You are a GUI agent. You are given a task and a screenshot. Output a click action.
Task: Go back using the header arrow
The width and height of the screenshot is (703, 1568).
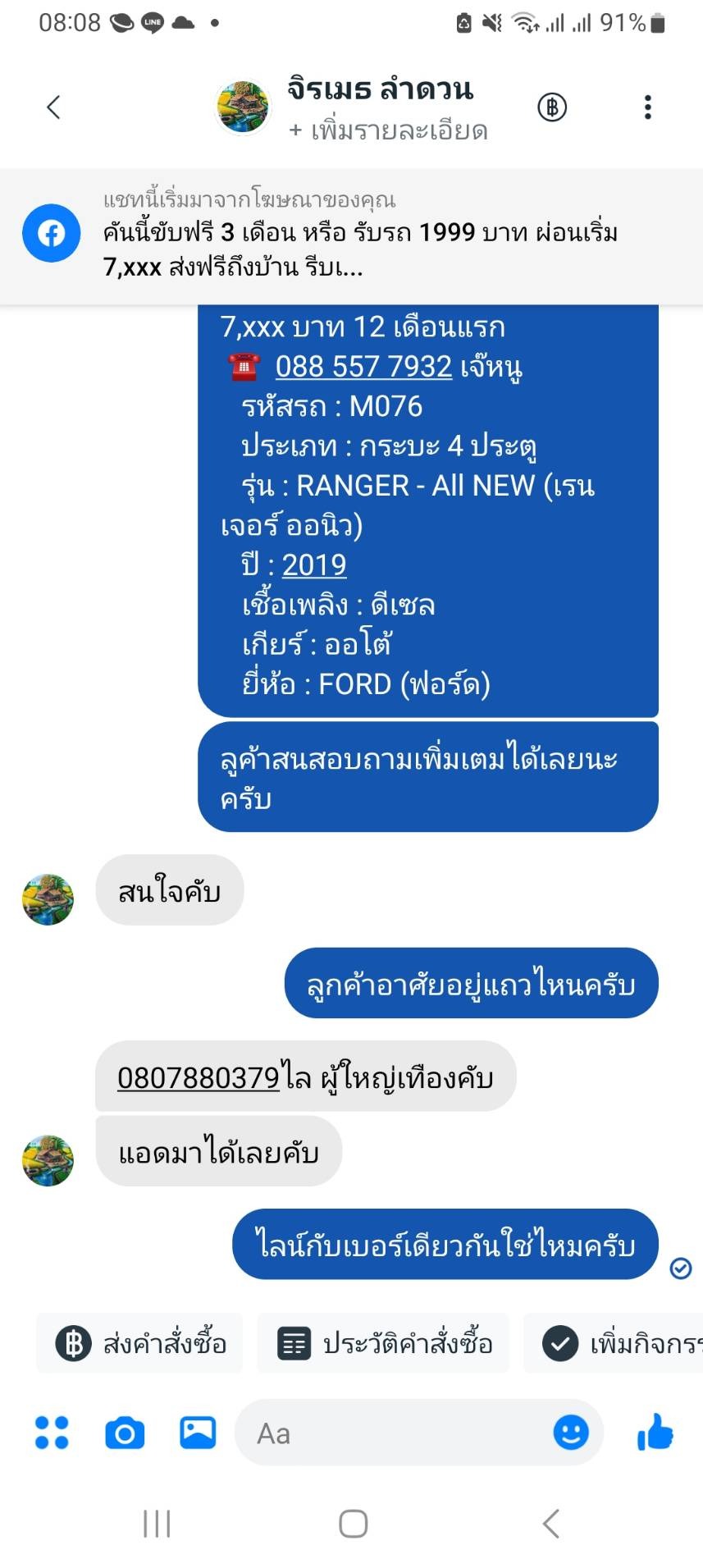click(x=54, y=107)
